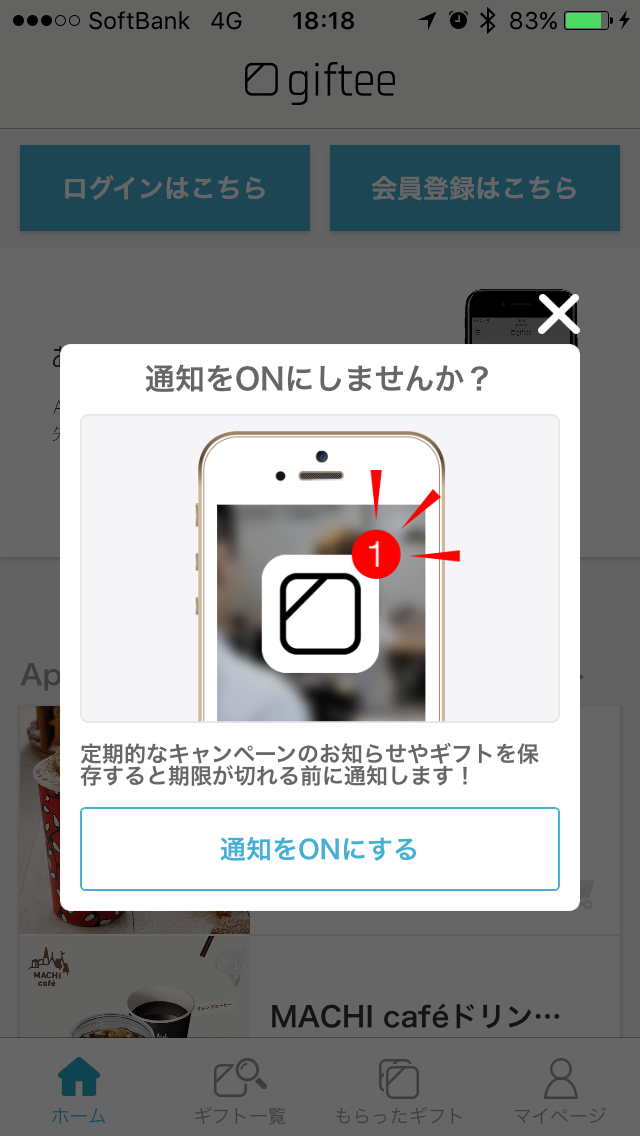Go to the ギフト一覧 tab
Screen dimensions: 640x1136
pyautogui.click(x=240, y=1088)
